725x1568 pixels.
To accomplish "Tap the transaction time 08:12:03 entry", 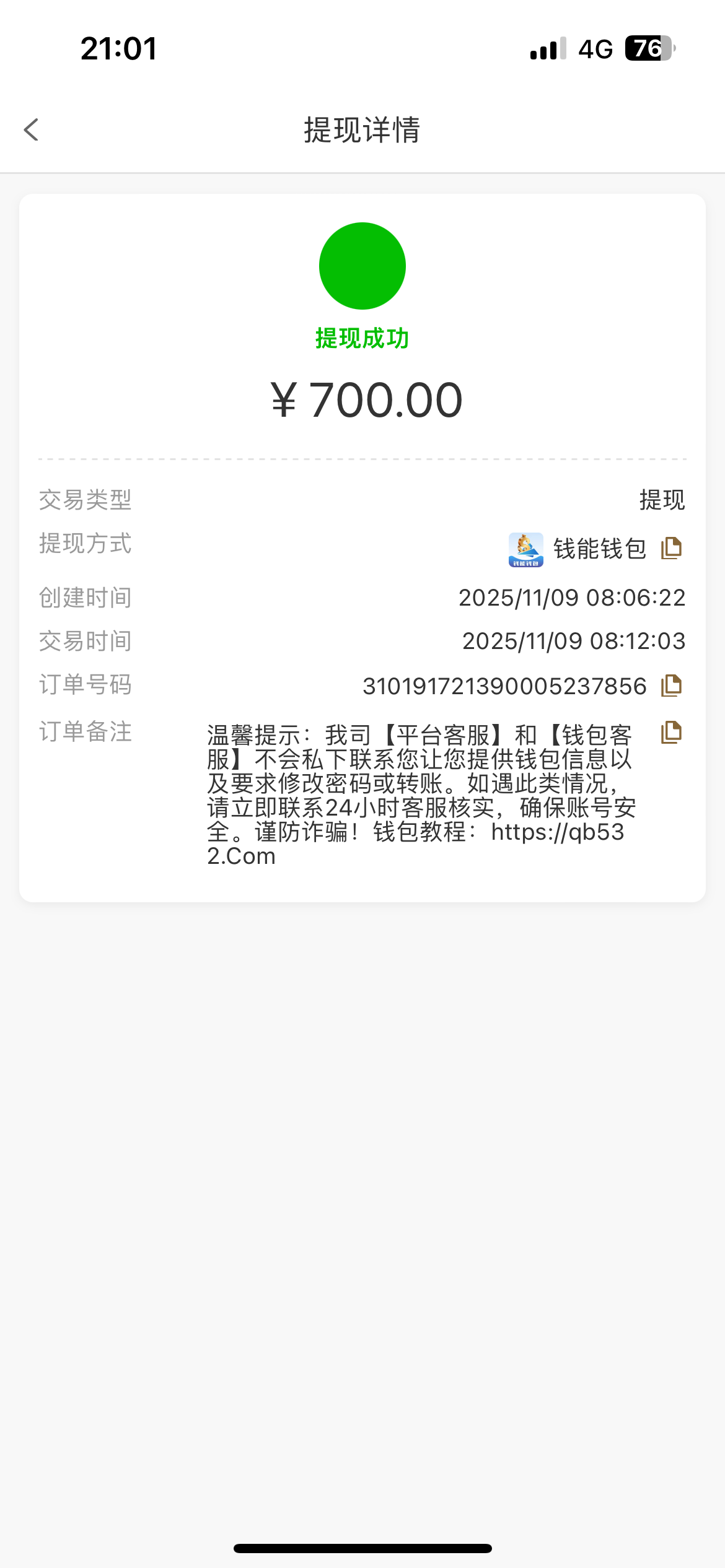I will tap(572, 641).
